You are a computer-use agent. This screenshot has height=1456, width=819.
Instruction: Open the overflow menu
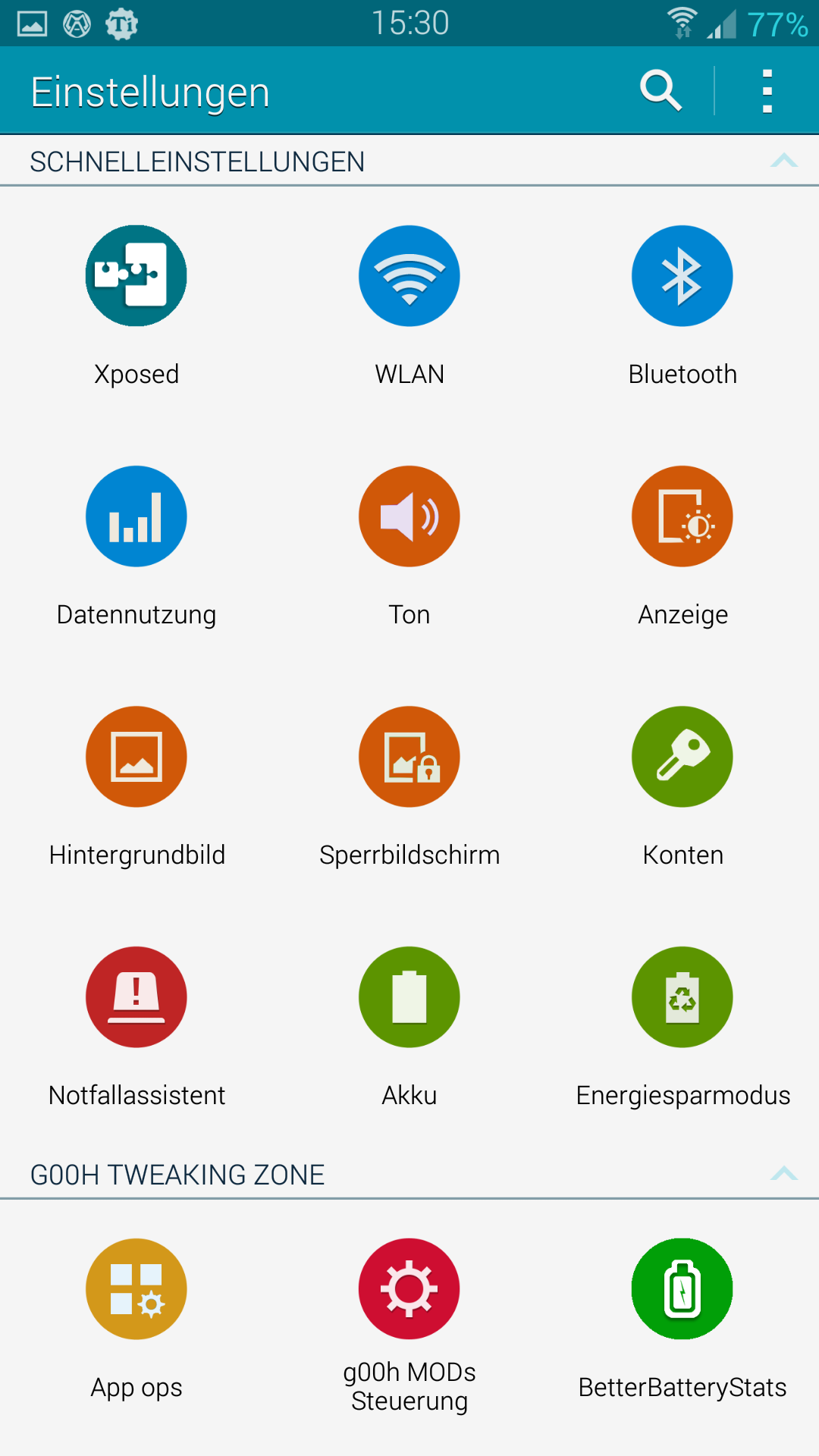[767, 91]
